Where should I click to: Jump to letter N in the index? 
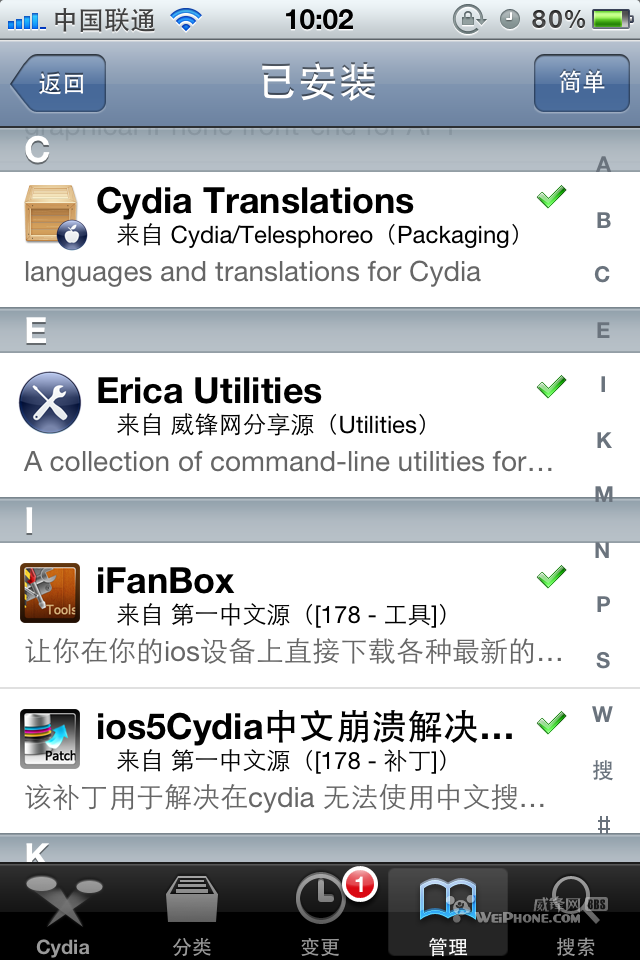(603, 550)
